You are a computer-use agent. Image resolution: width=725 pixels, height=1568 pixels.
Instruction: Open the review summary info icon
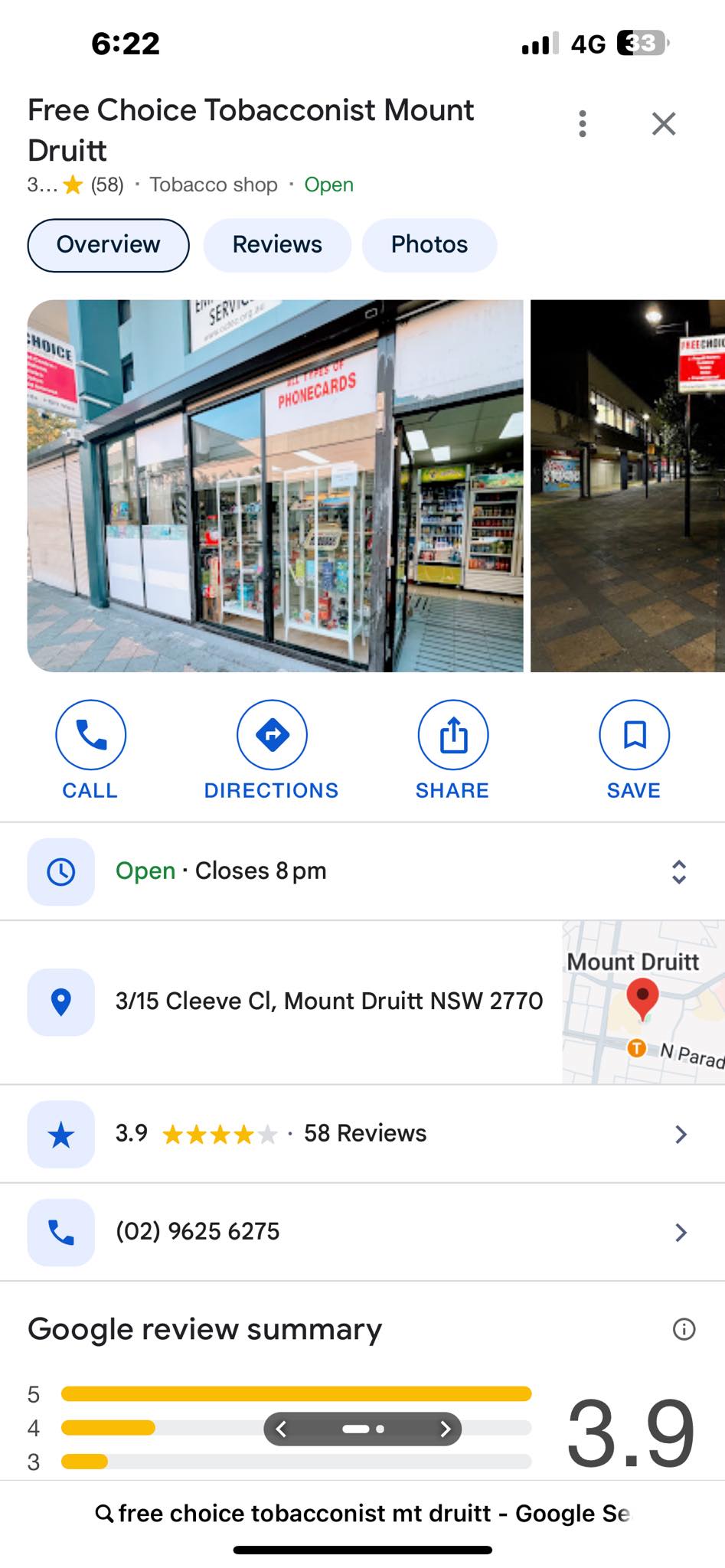pyautogui.click(x=684, y=1329)
